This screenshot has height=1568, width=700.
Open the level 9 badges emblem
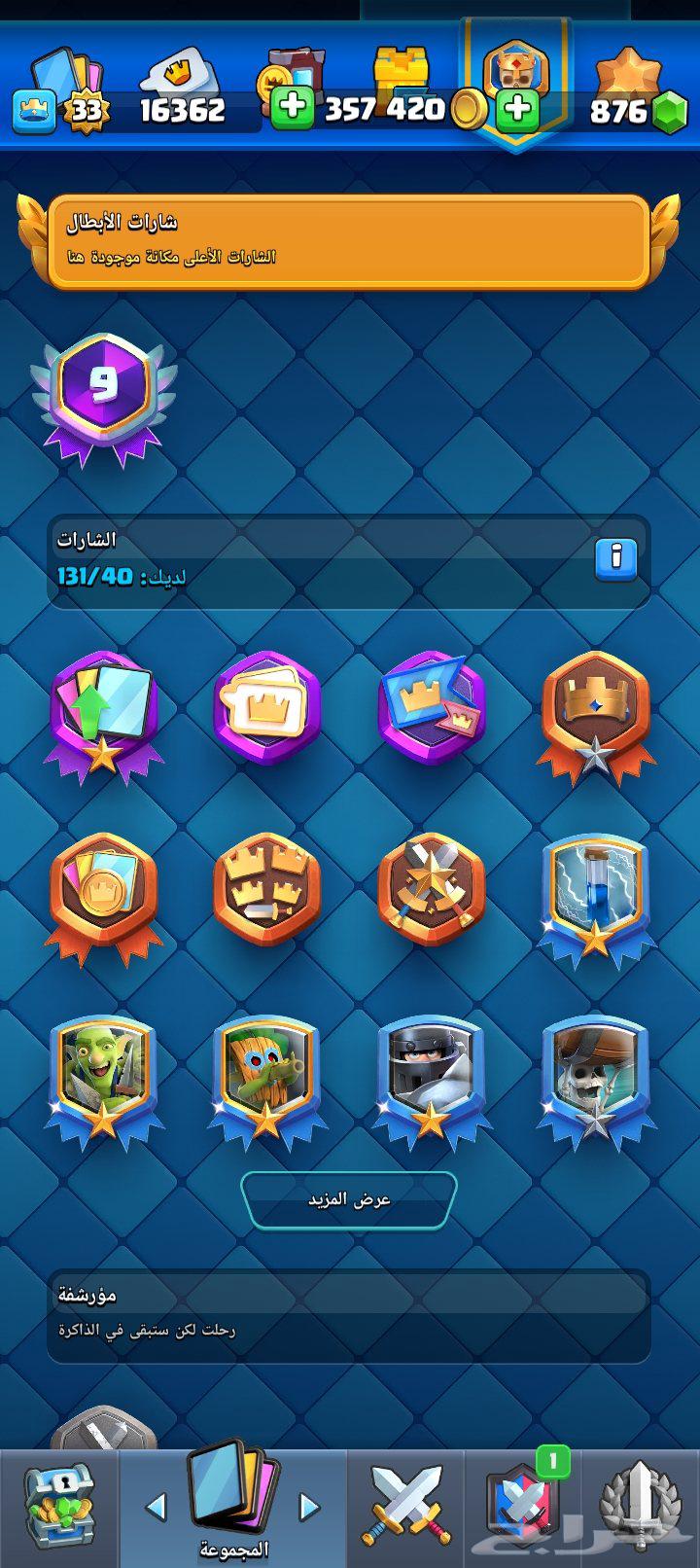103,393
